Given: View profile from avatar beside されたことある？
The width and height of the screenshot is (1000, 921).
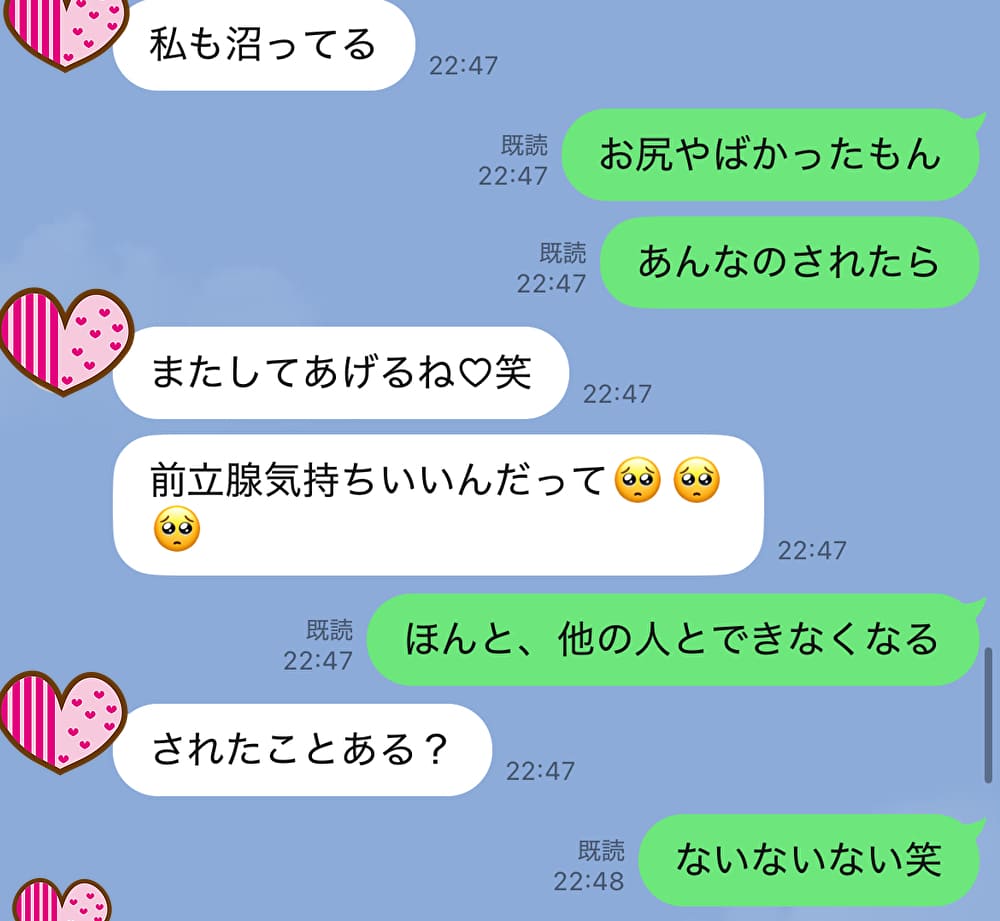Looking at the screenshot, I should pyautogui.click(x=65, y=720).
